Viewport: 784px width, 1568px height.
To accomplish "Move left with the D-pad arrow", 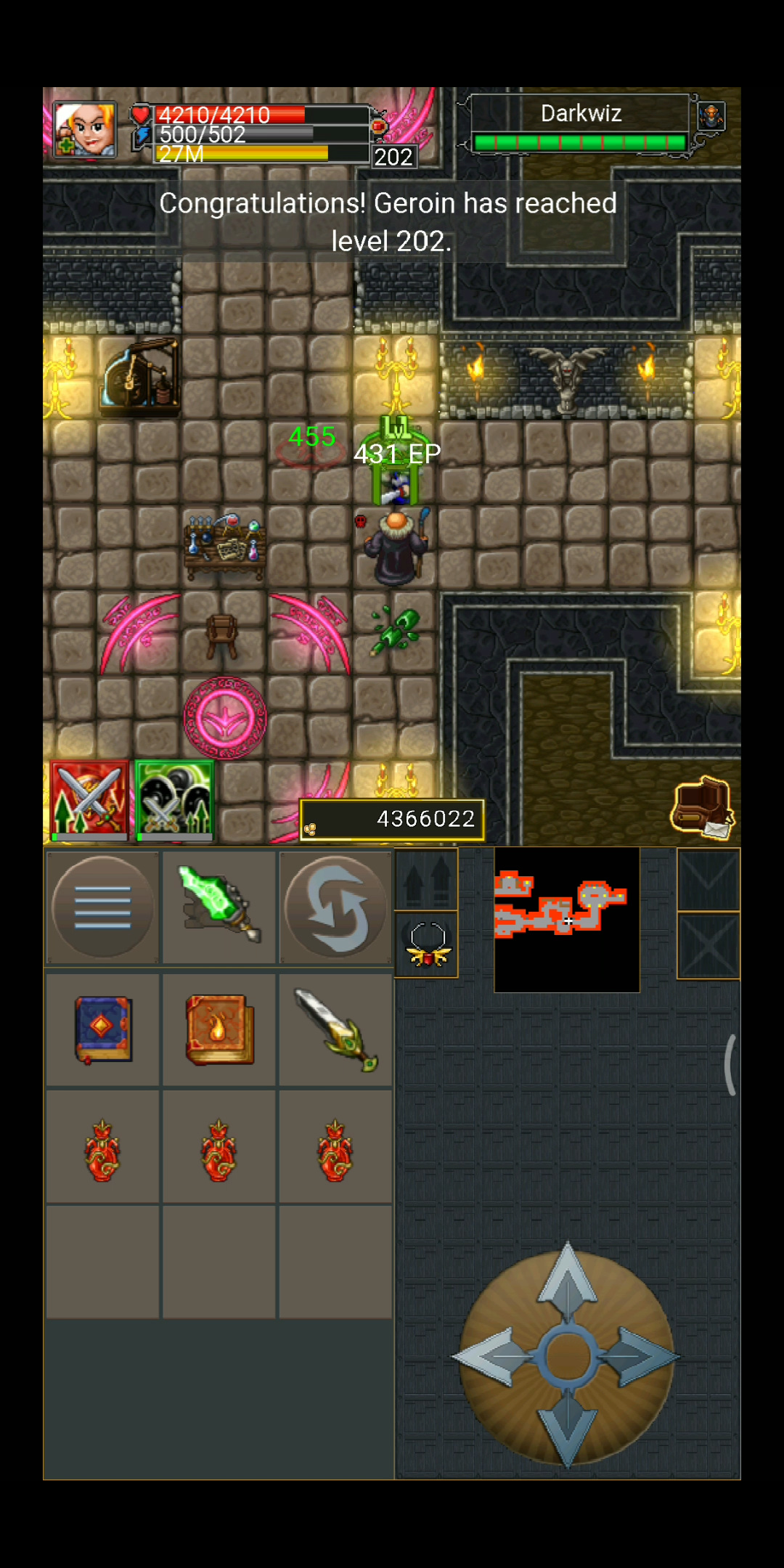I will [x=492, y=1355].
